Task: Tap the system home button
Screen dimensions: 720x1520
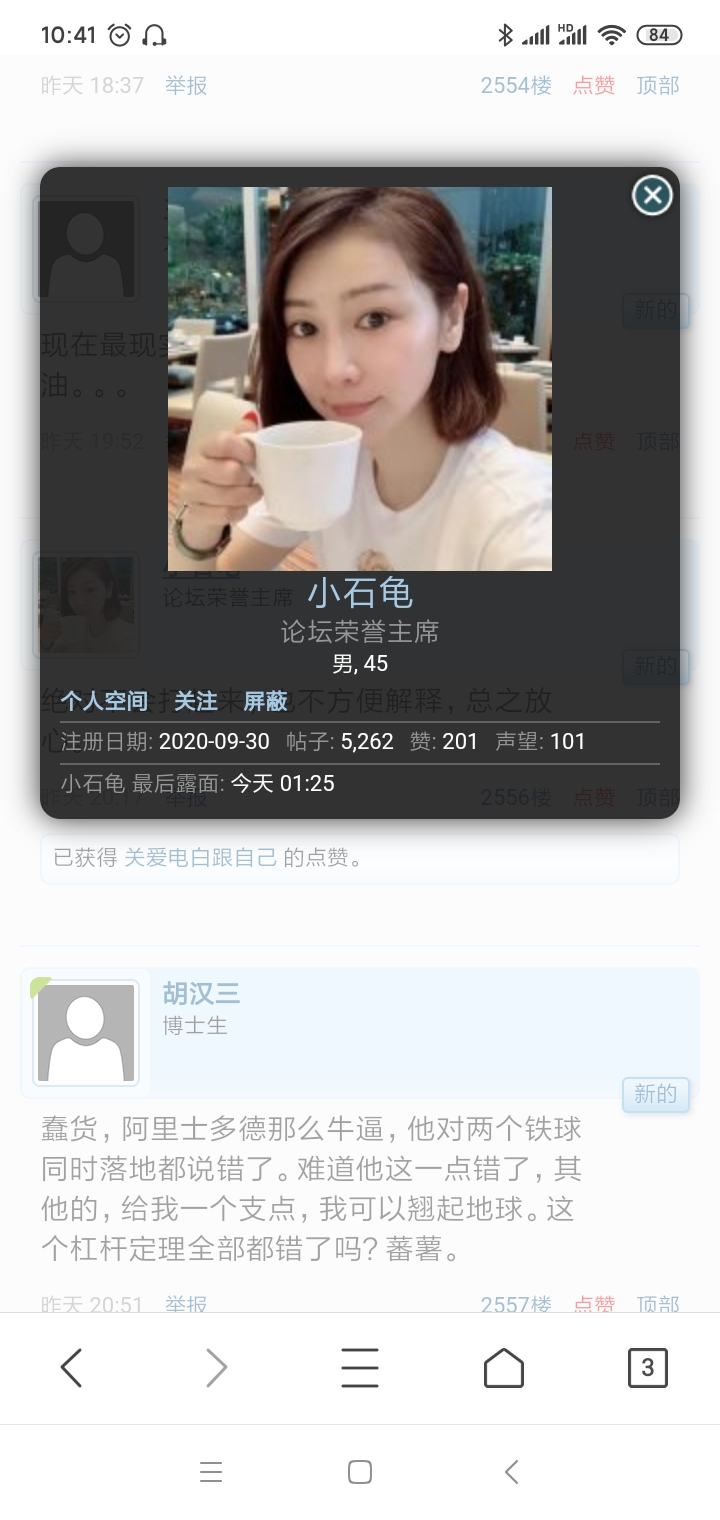Action: tap(360, 1472)
